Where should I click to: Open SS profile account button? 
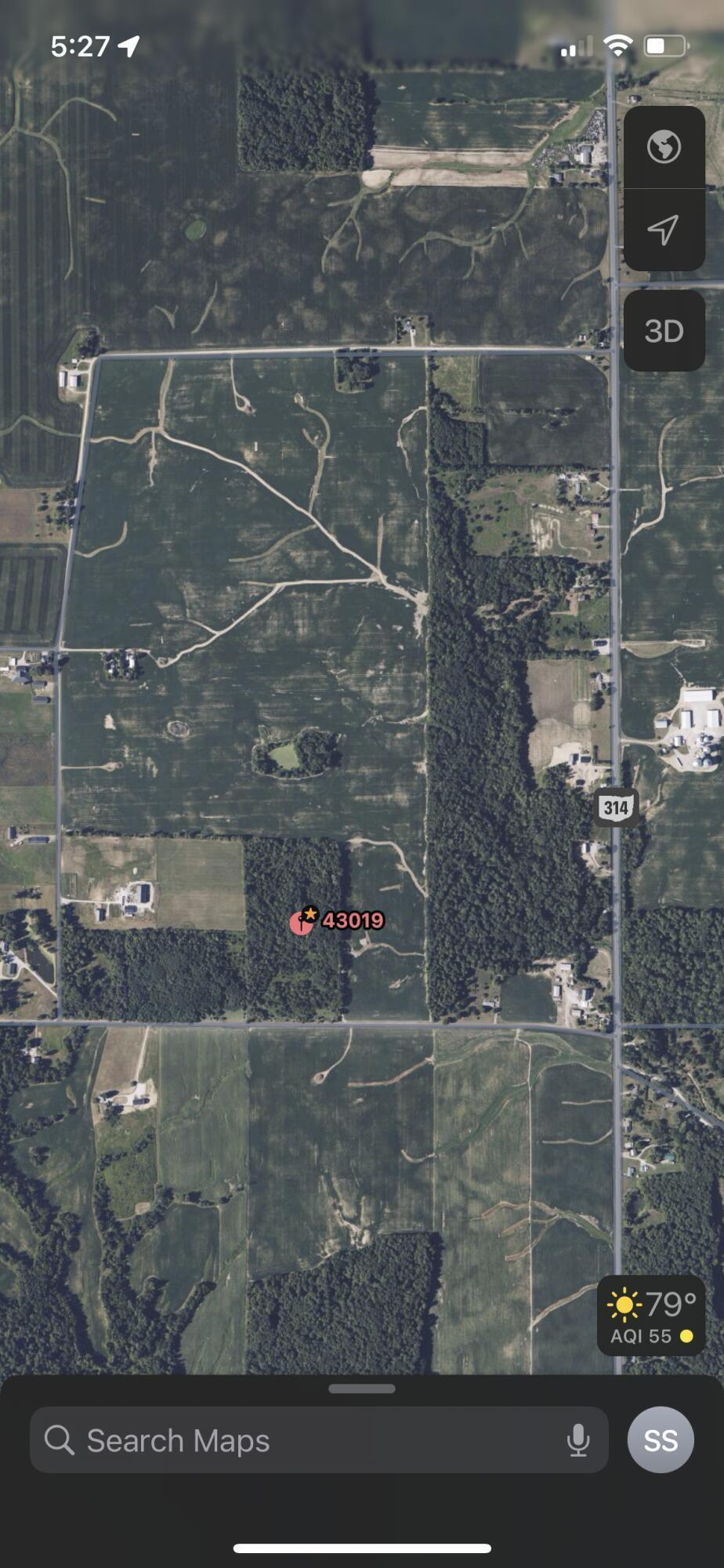pyautogui.click(x=661, y=1440)
